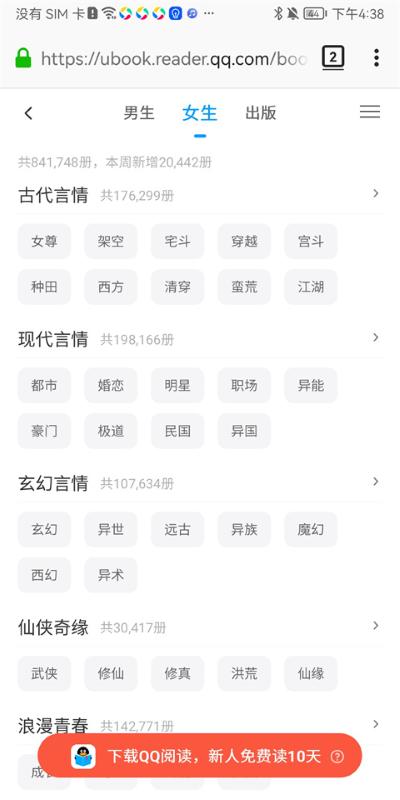This screenshot has width=400, height=800.
Task: Tap the 下载QQ阅读 download banner
Action: coord(200,756)
